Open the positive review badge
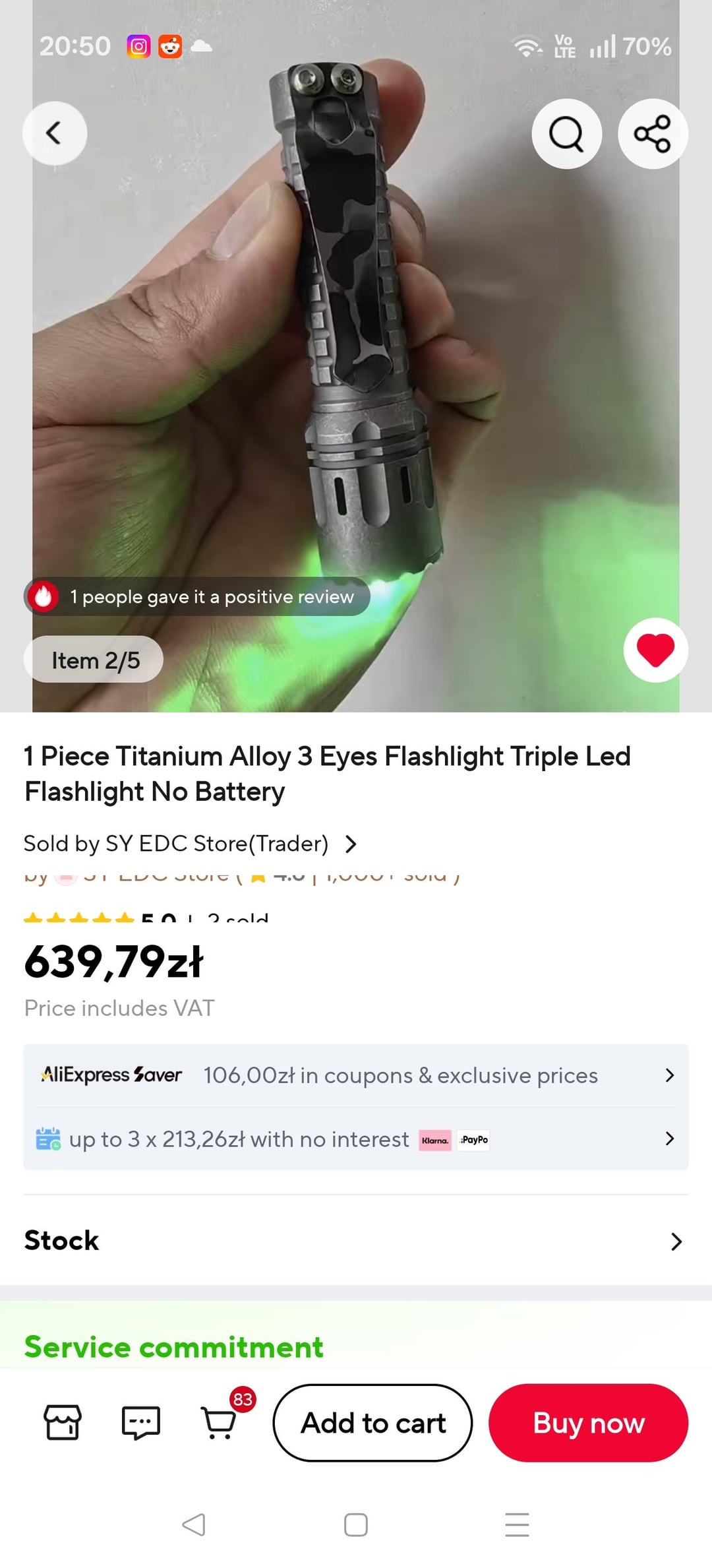Viewport: 712px width, 1568px height. coord(198,597)
